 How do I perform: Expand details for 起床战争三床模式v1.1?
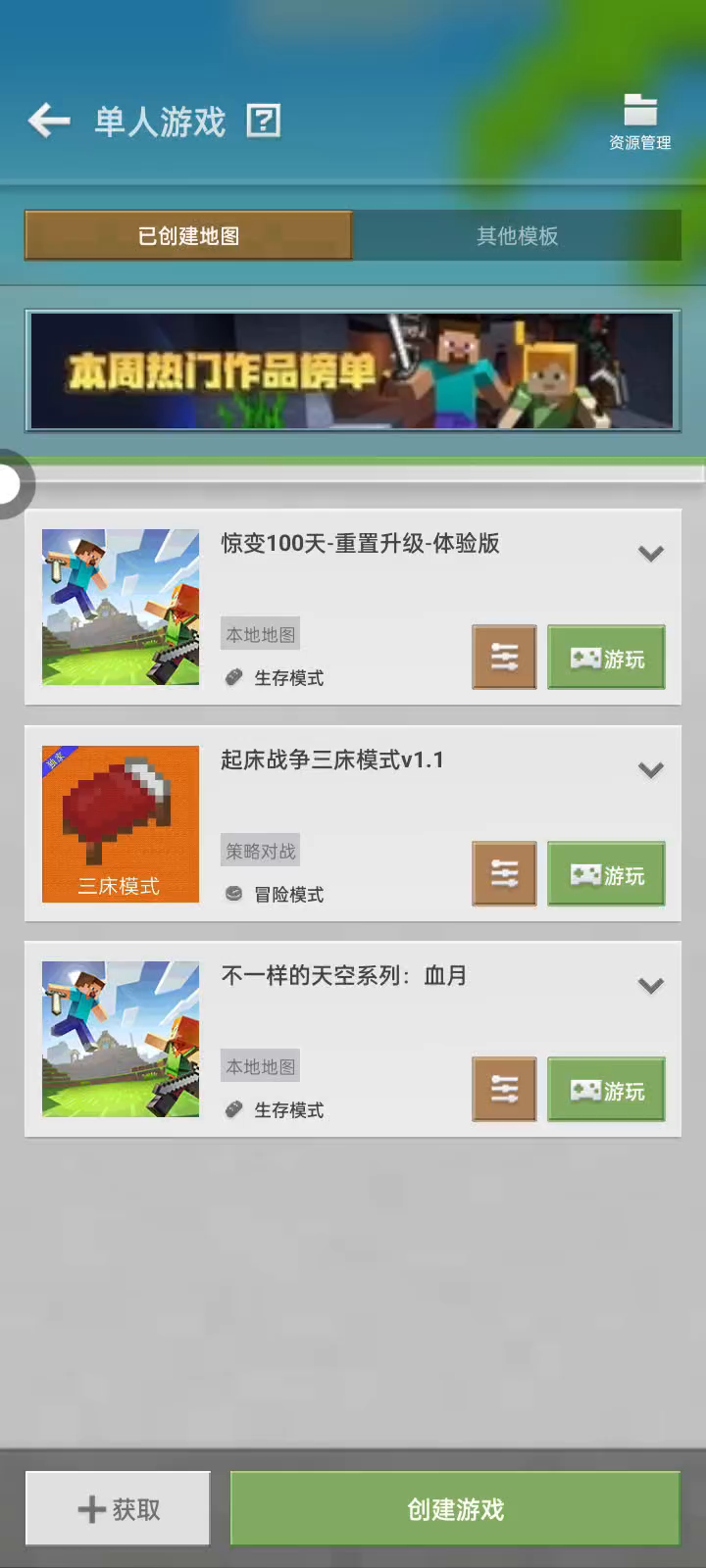(x=651, y=770)
